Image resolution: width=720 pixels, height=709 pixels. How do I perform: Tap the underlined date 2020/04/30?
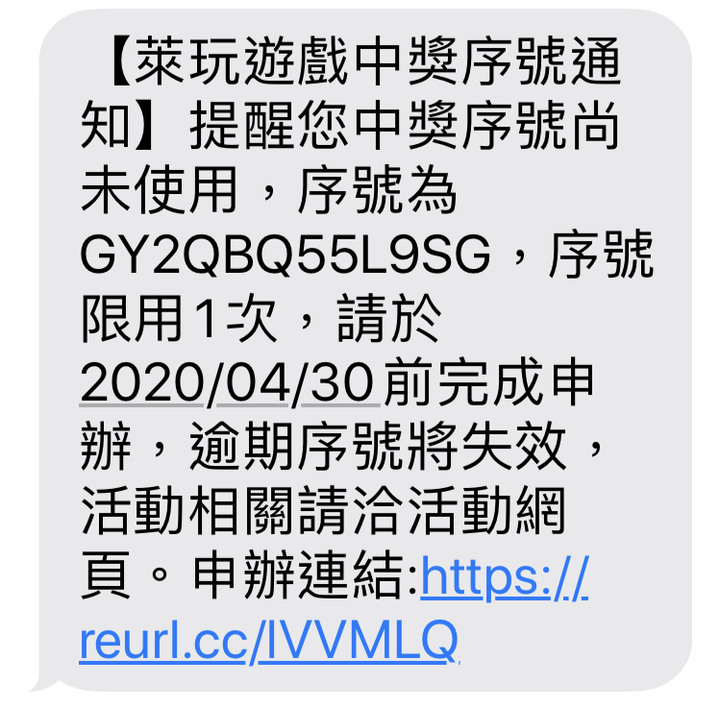pos(229,384)
